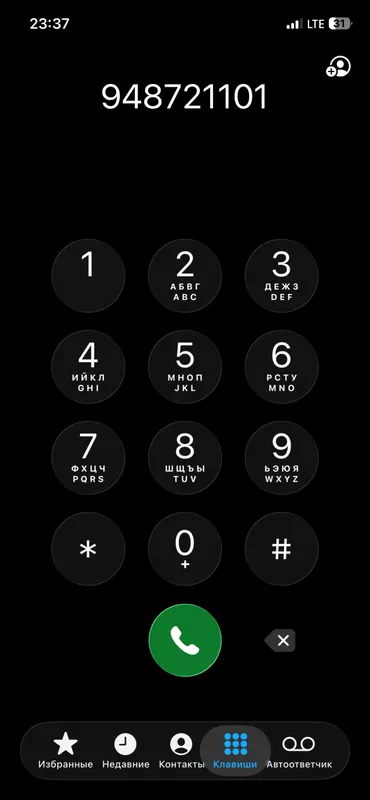Tap the add contact icon
The width and height of the screenshot is (370, 800).
339,67
